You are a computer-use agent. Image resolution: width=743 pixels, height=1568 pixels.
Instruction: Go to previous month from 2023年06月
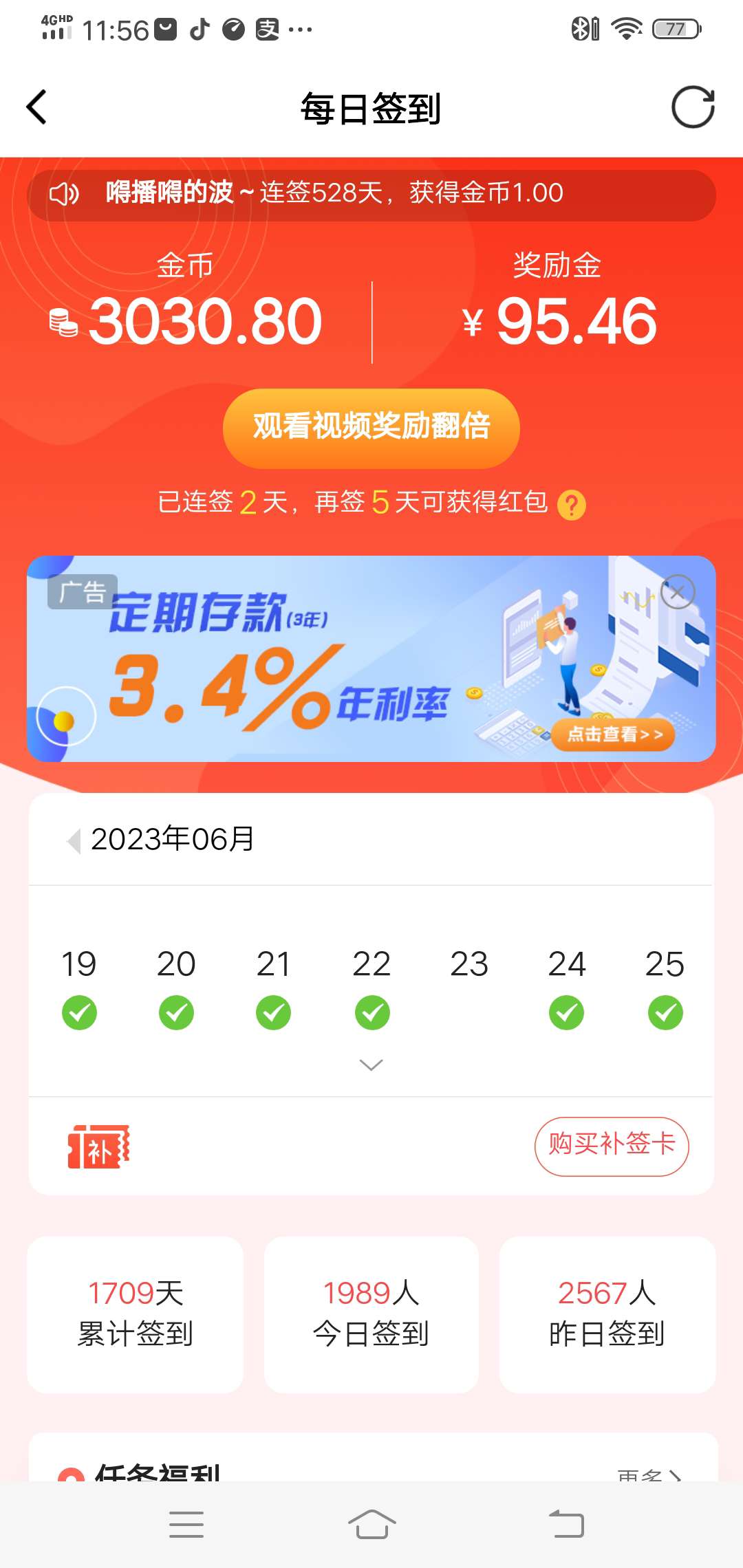coord(74,840)
